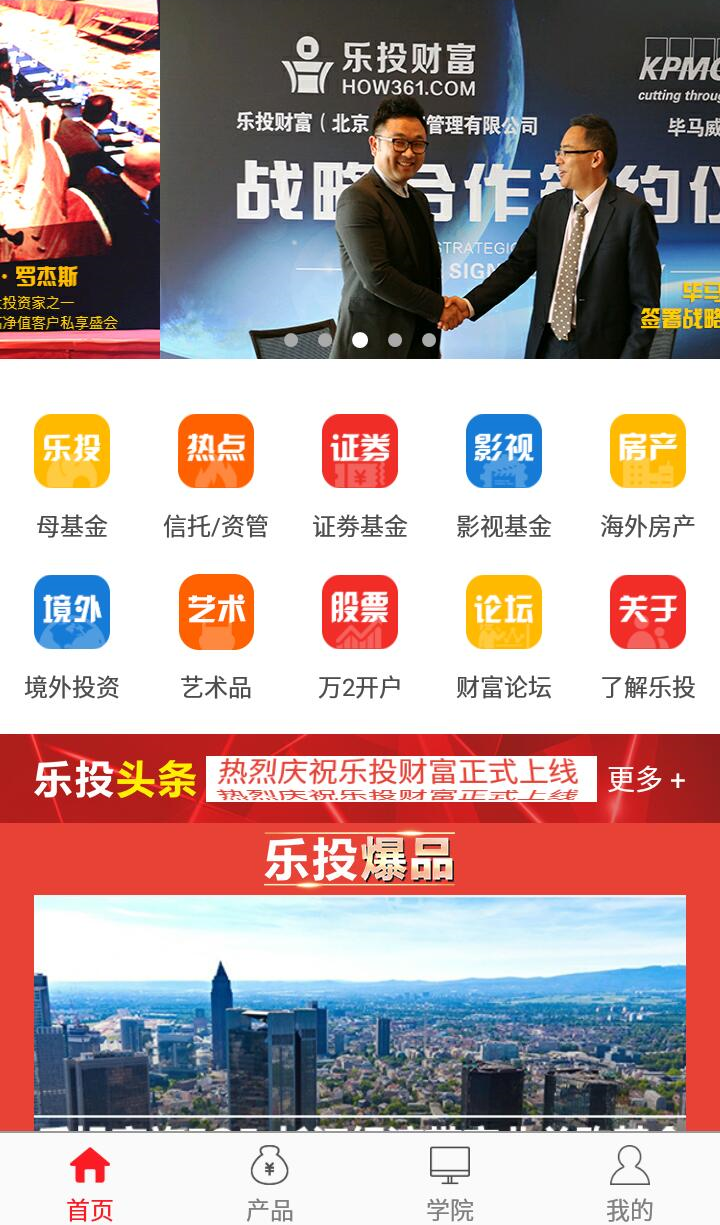The height and width of the screenshot is (1225, 720).
Task: Open the strategic cooperation signing banner
Action: point(440,180)
